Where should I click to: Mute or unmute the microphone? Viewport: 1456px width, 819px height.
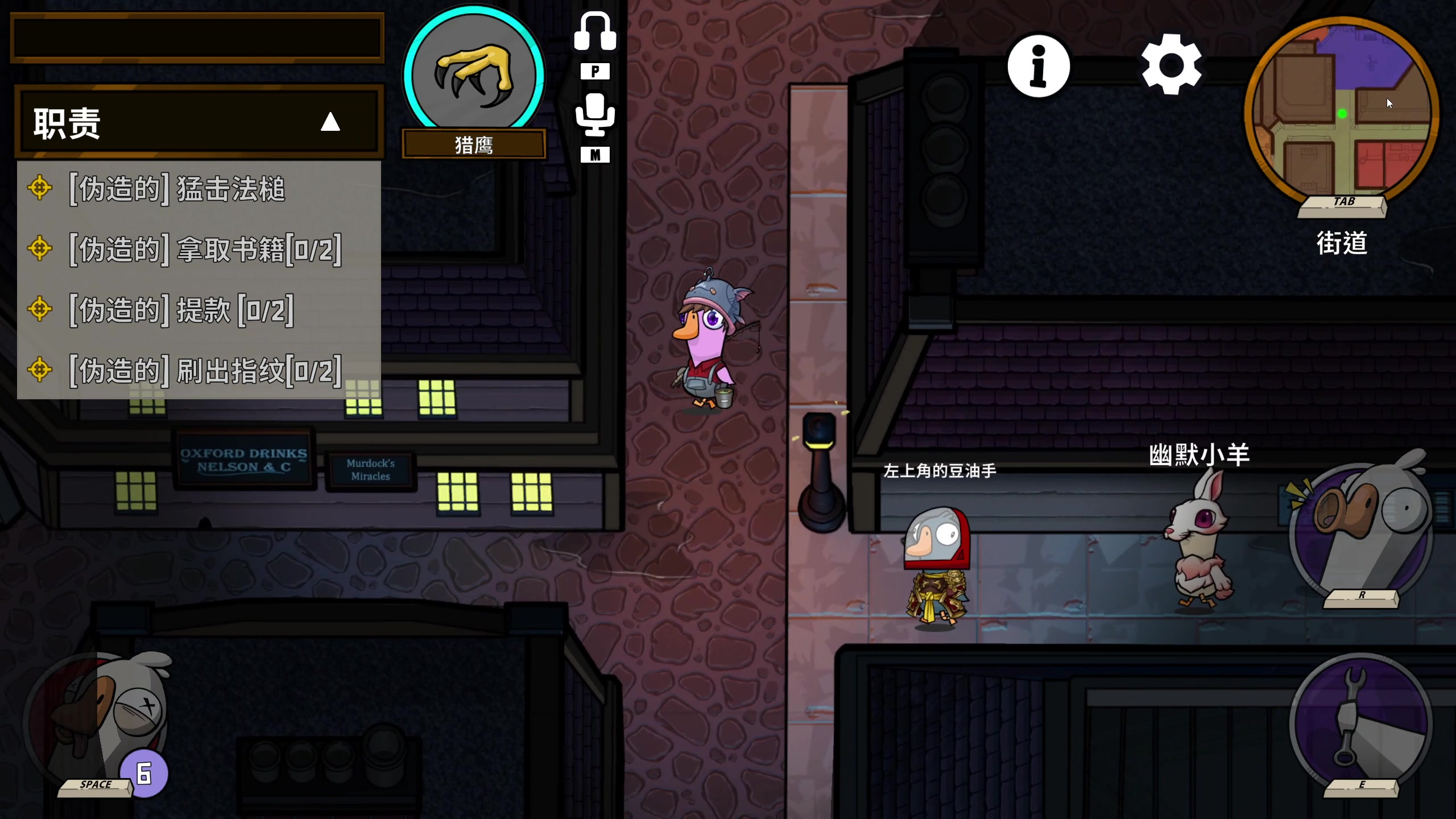pos(595,115)
